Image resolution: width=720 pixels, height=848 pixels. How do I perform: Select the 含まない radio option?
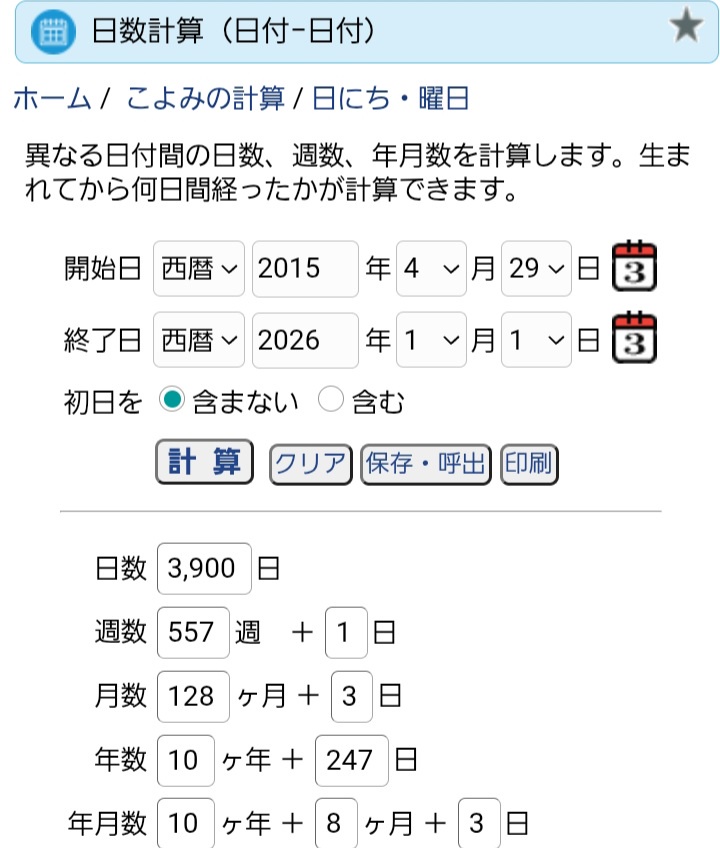click(173, 402)
